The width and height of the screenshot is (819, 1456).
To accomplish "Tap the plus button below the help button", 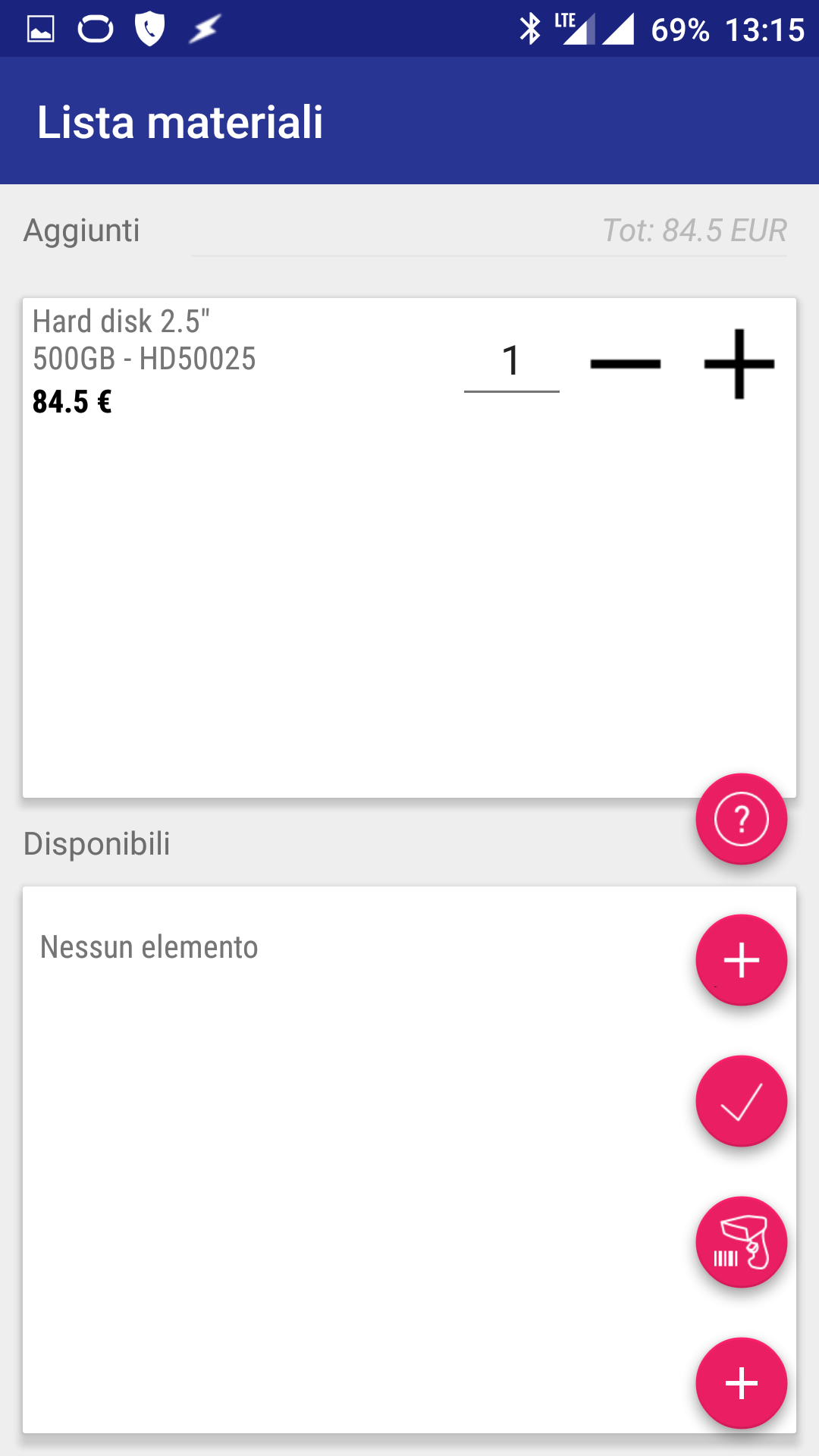I will tap(742, 960).
